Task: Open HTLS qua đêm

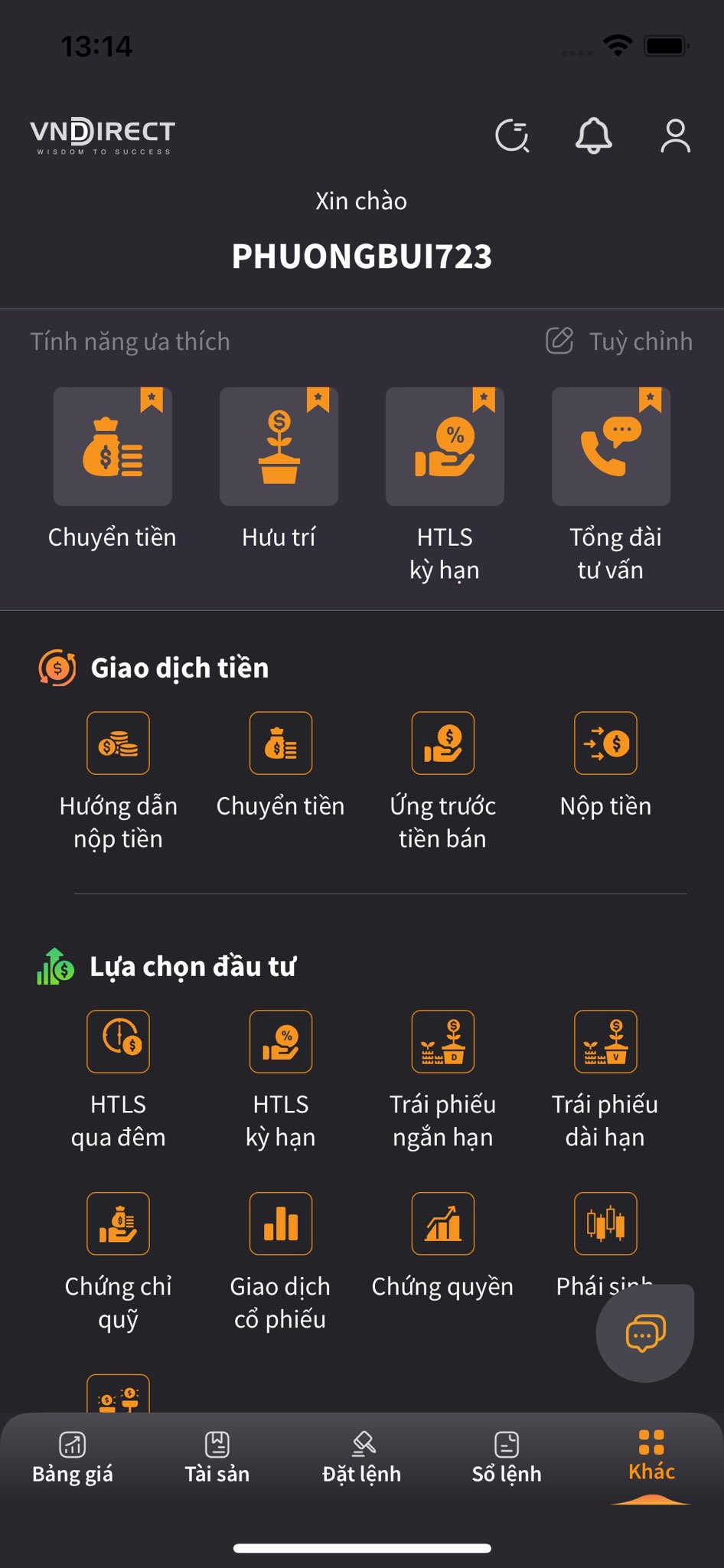Action: [118, 1042]
